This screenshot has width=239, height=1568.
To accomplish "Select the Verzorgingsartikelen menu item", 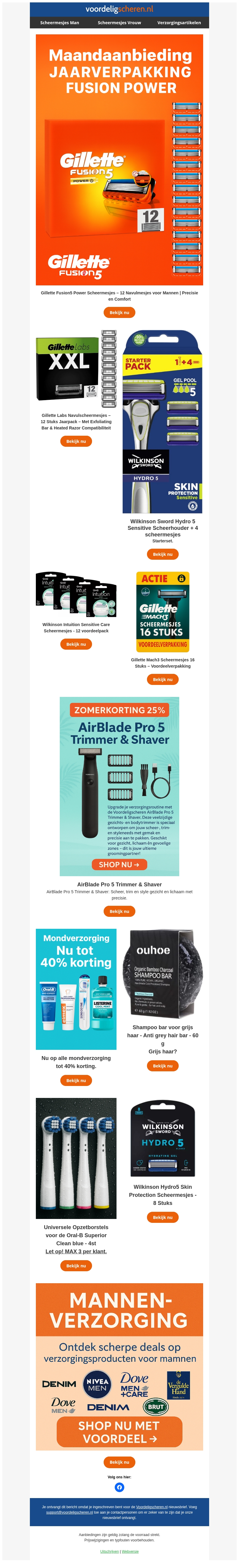I will (x=179, y=22).
